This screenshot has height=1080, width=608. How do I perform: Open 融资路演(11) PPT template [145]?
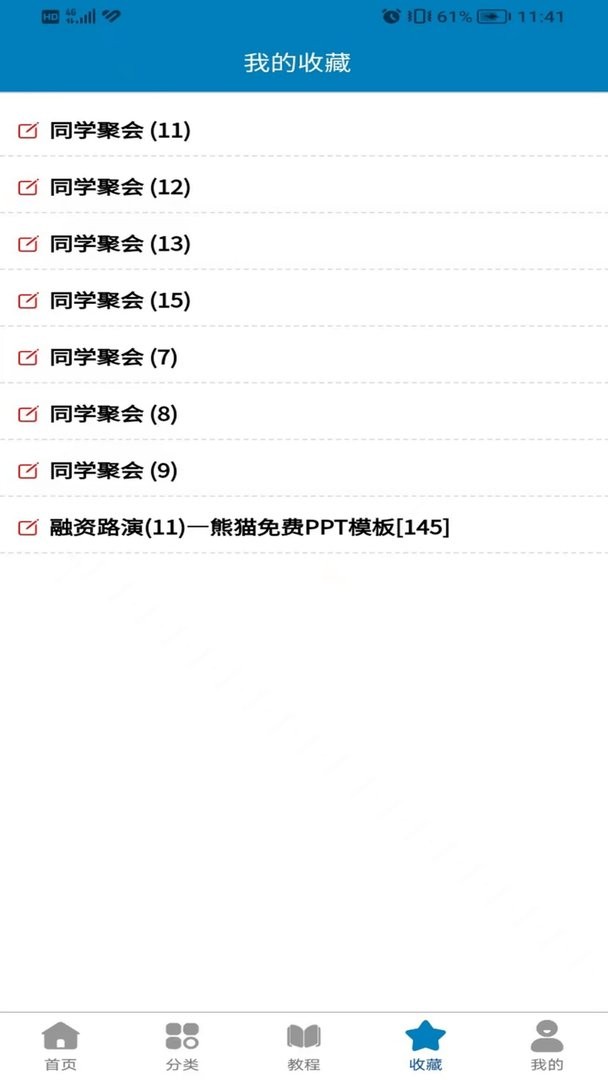[x=249, y=527]
